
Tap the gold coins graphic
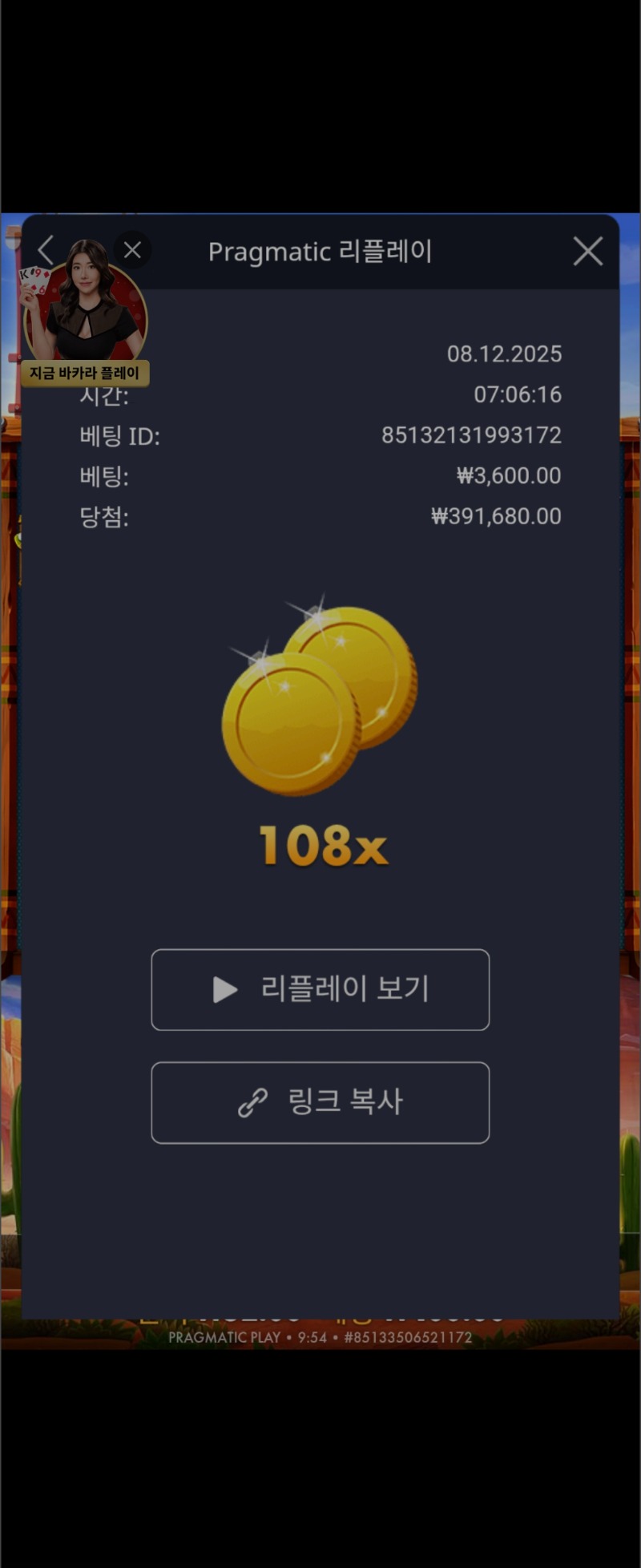point(319,697)
